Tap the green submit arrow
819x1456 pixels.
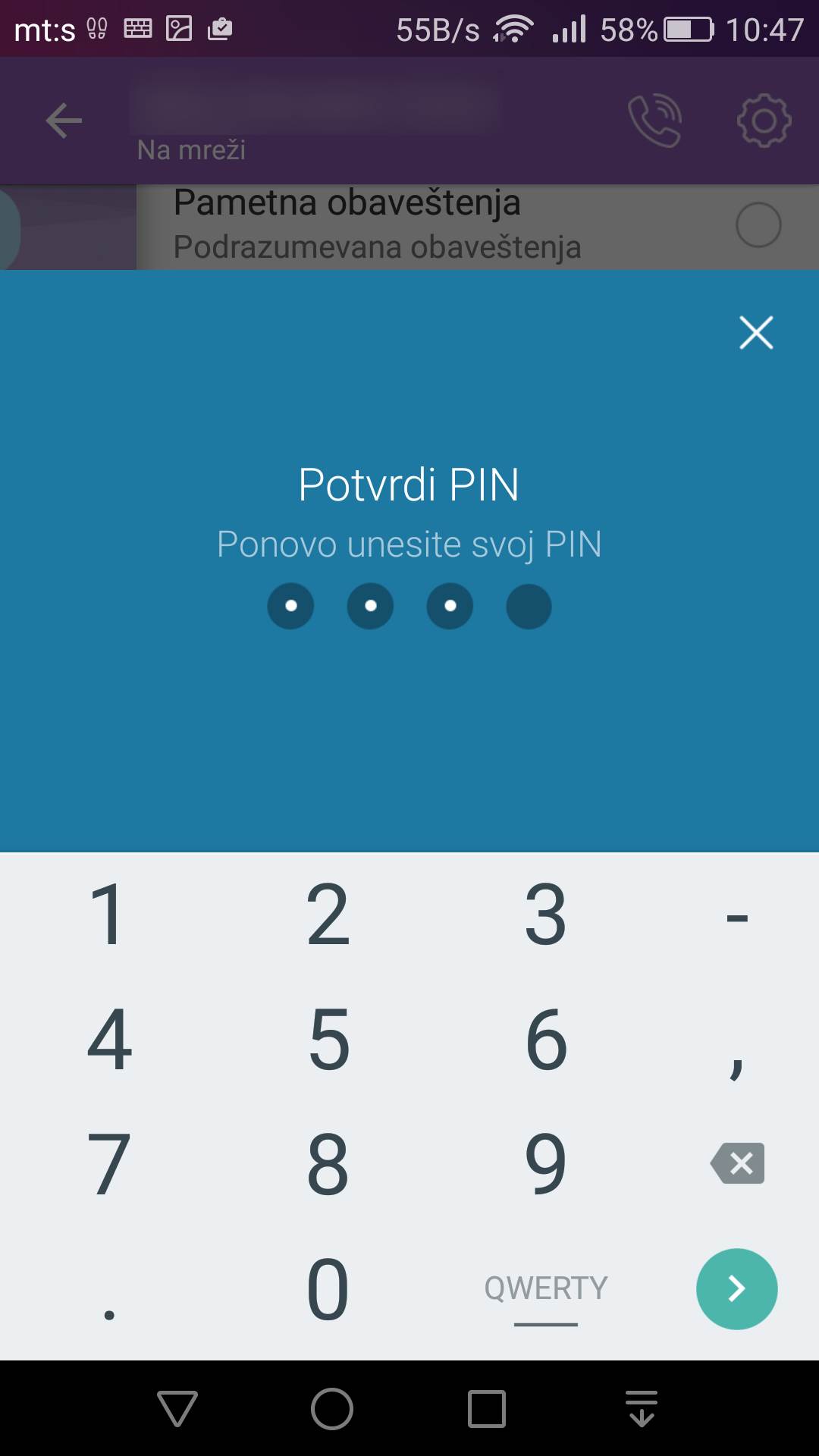tap(736, 1288)
